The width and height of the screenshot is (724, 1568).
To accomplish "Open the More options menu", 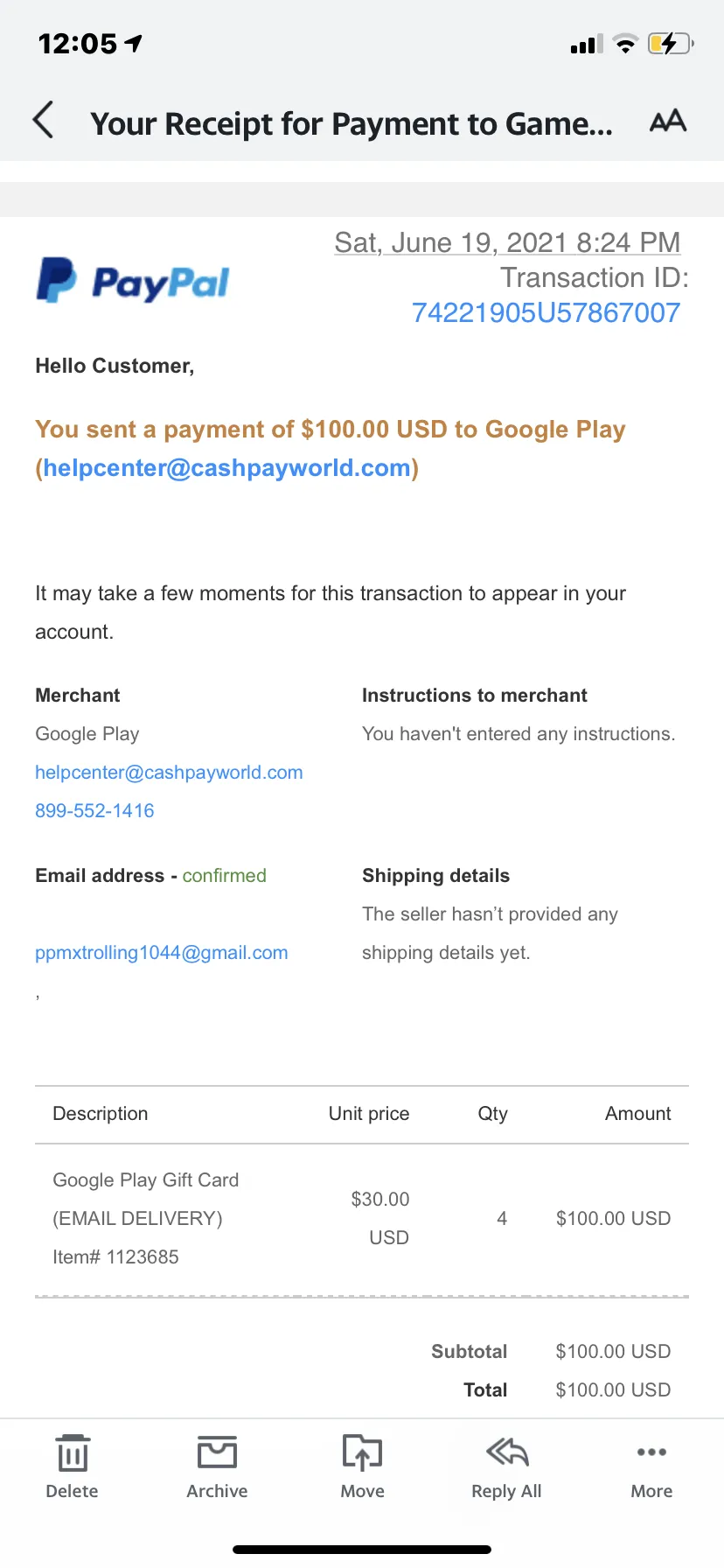I will point(652,1467).
